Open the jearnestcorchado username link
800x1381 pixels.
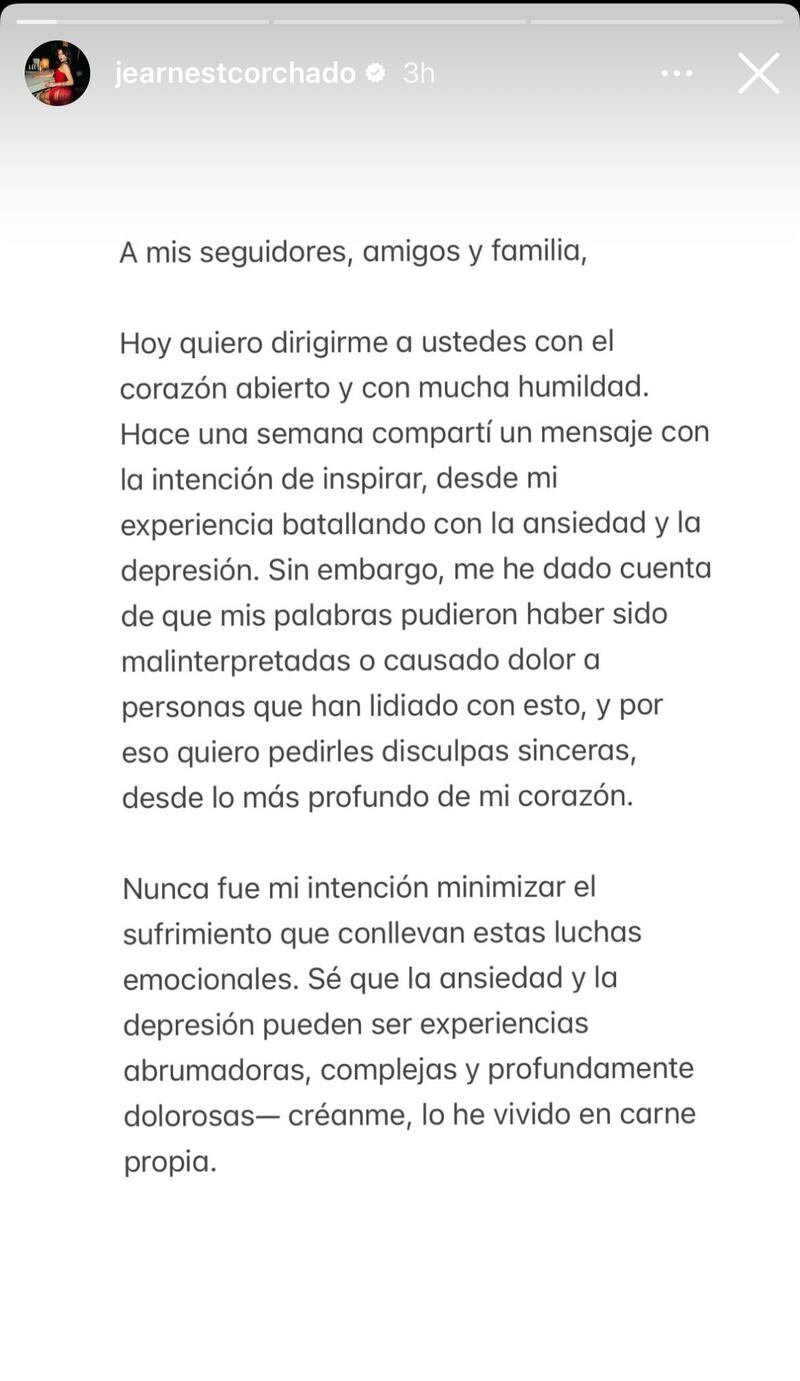(235, 73)
